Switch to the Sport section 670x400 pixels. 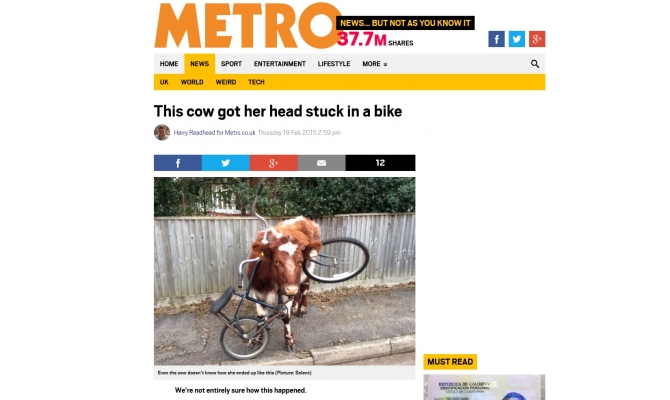coord(231,64)
